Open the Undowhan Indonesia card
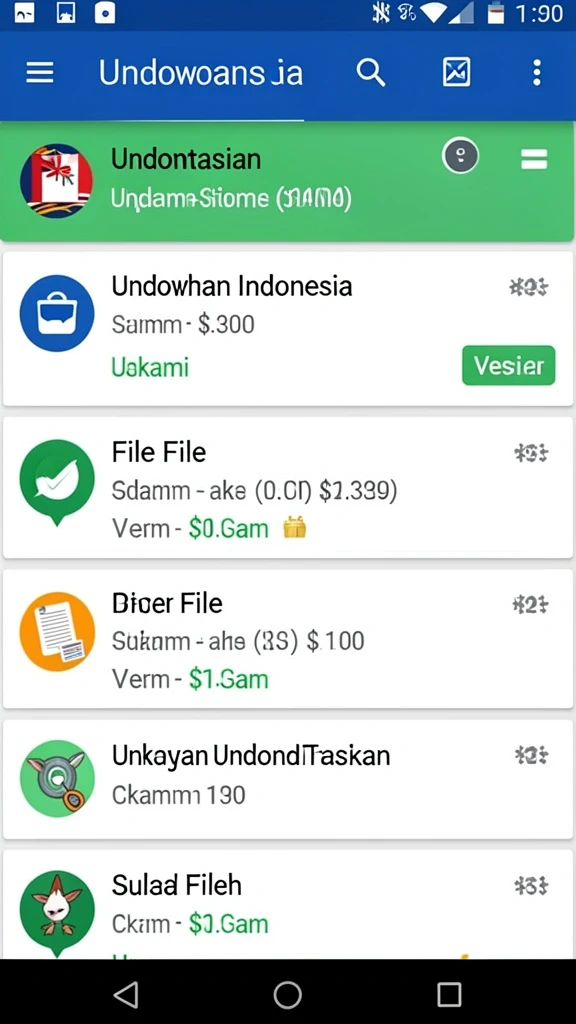This screenshot has height=1024, width=576. (x=287, y=328)
